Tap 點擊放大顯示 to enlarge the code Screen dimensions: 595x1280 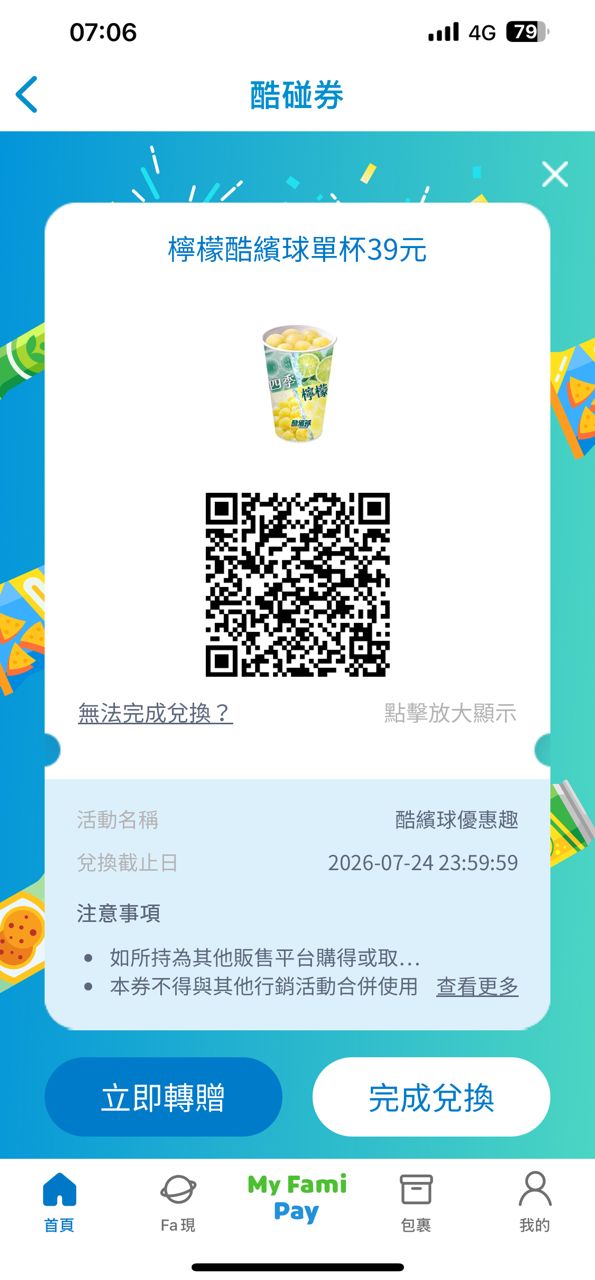(x=451, y=713)
